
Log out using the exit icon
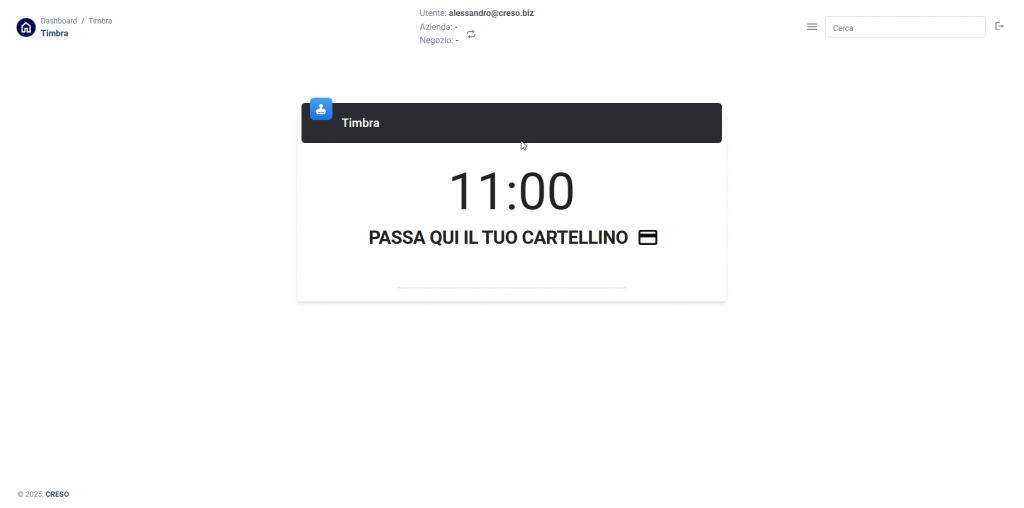(999, 27)
